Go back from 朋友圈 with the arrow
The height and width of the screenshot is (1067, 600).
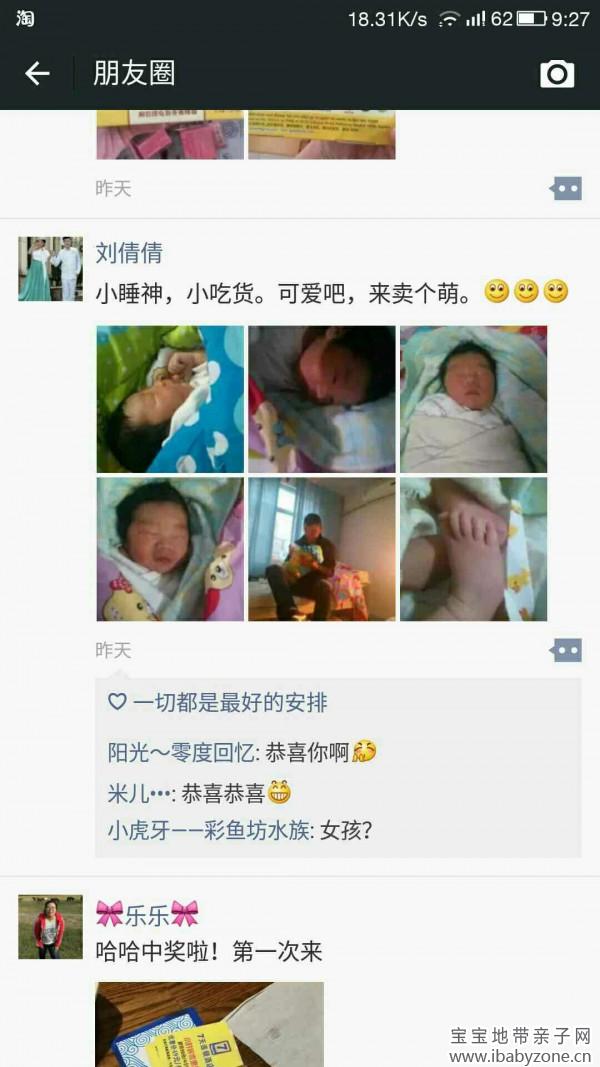(x=37, y=73)
